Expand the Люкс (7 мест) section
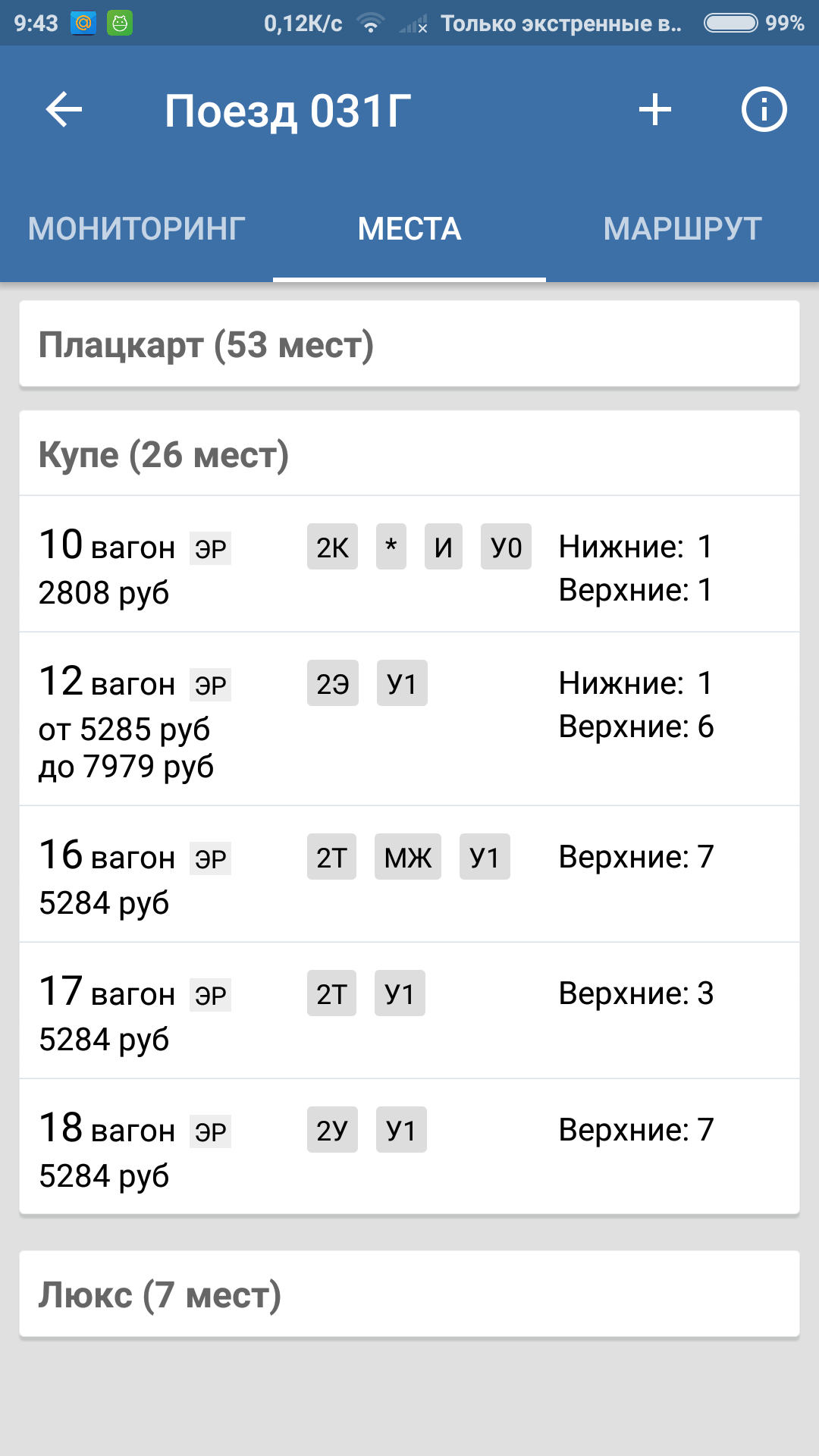This screenshot has width=819, height=1456. (x=409, y=1294)
